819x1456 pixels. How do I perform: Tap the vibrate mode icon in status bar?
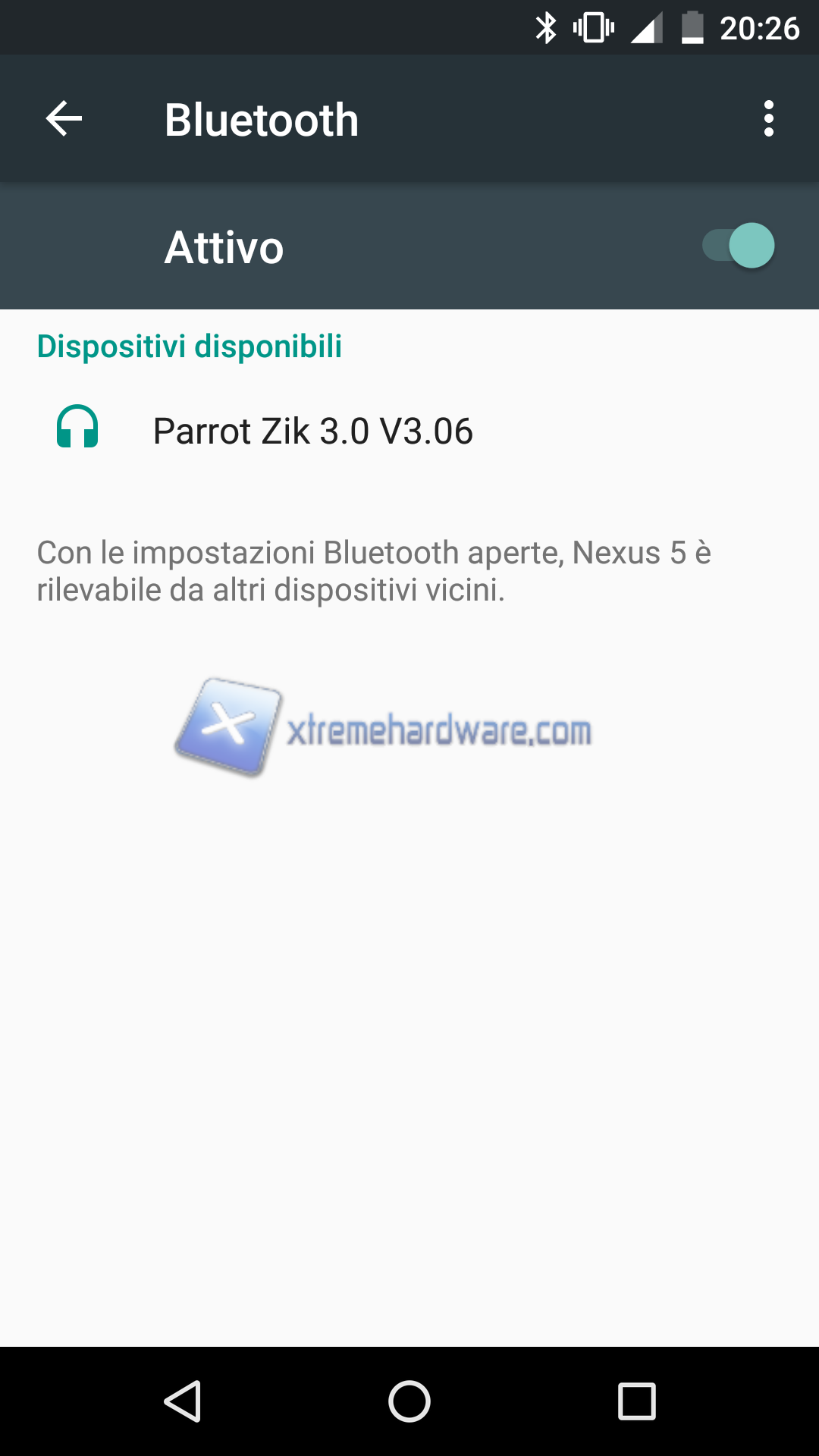(x=591, y=27)
